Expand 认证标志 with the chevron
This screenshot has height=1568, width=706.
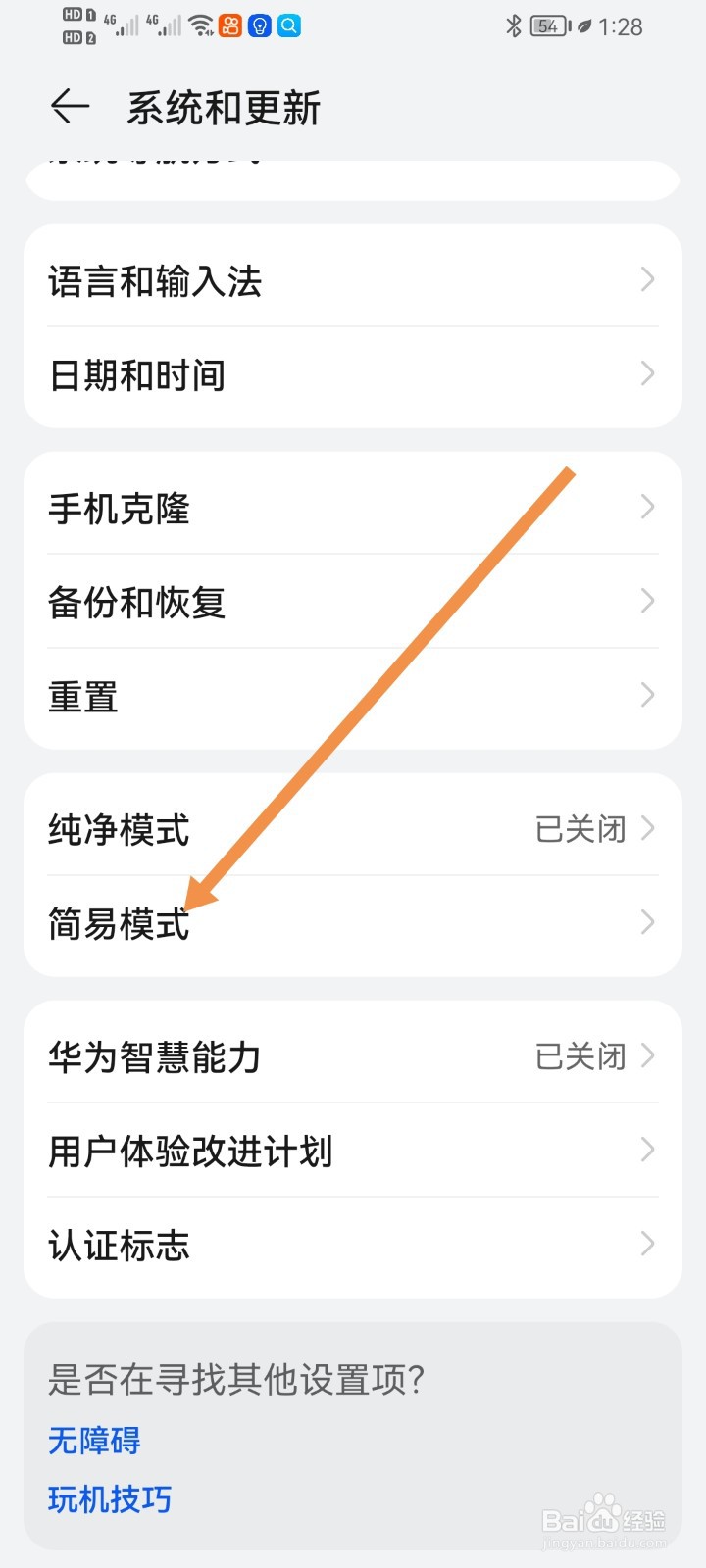pos(646,1245)
